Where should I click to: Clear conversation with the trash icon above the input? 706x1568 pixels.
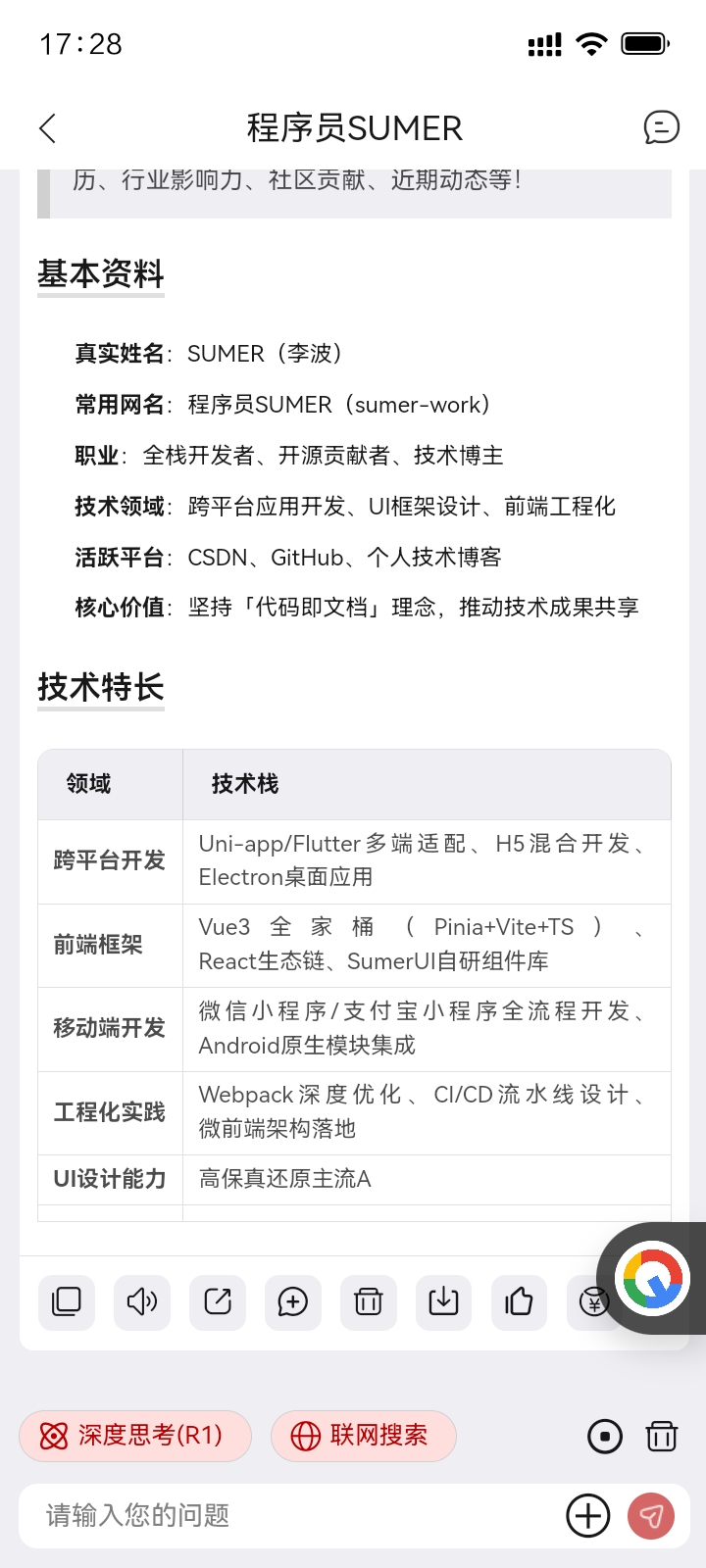pyautogui.click(x=662, y=1437)
